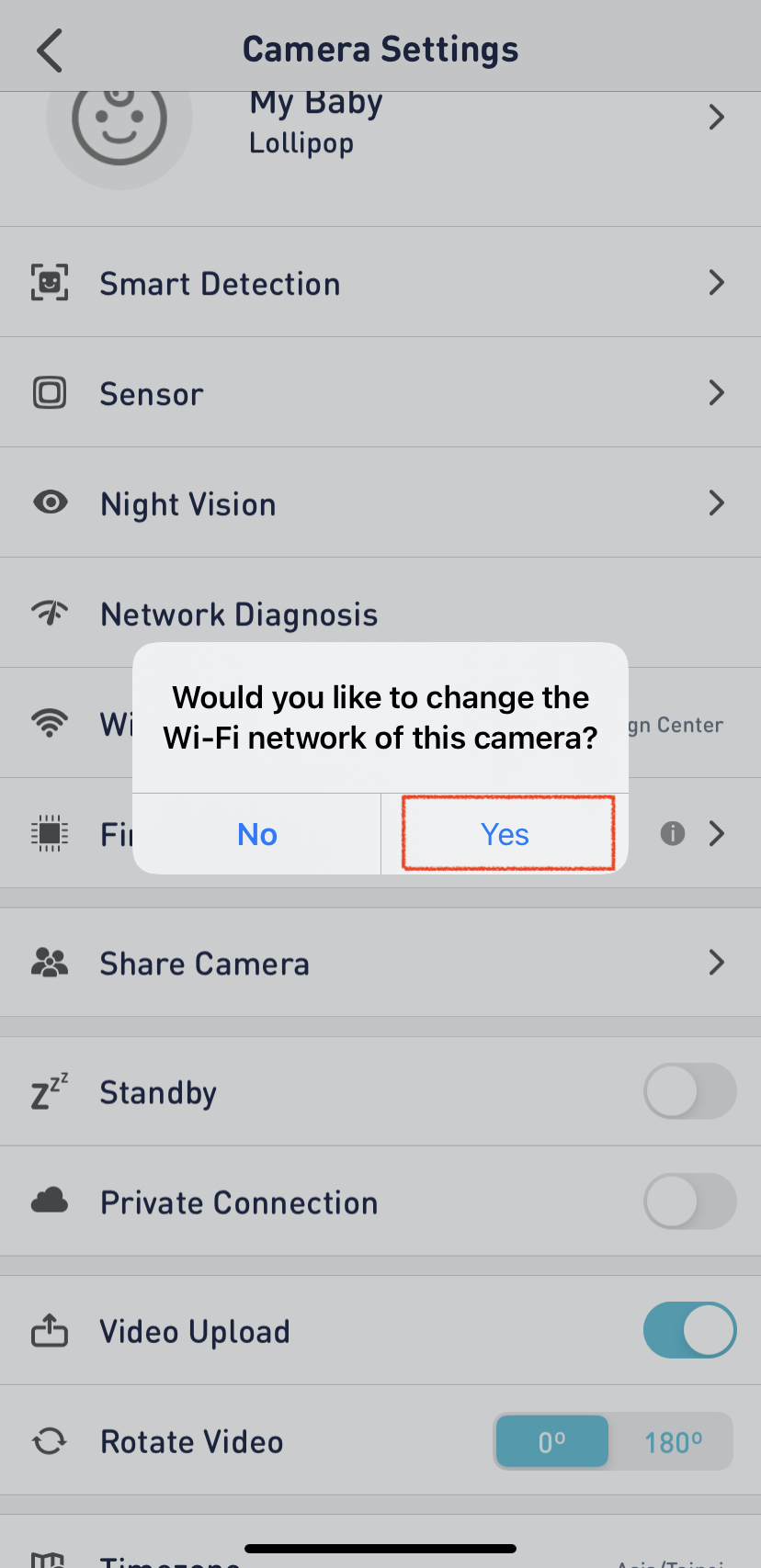
Task: Select 180° video rotation
Action: click(673, 1442)
